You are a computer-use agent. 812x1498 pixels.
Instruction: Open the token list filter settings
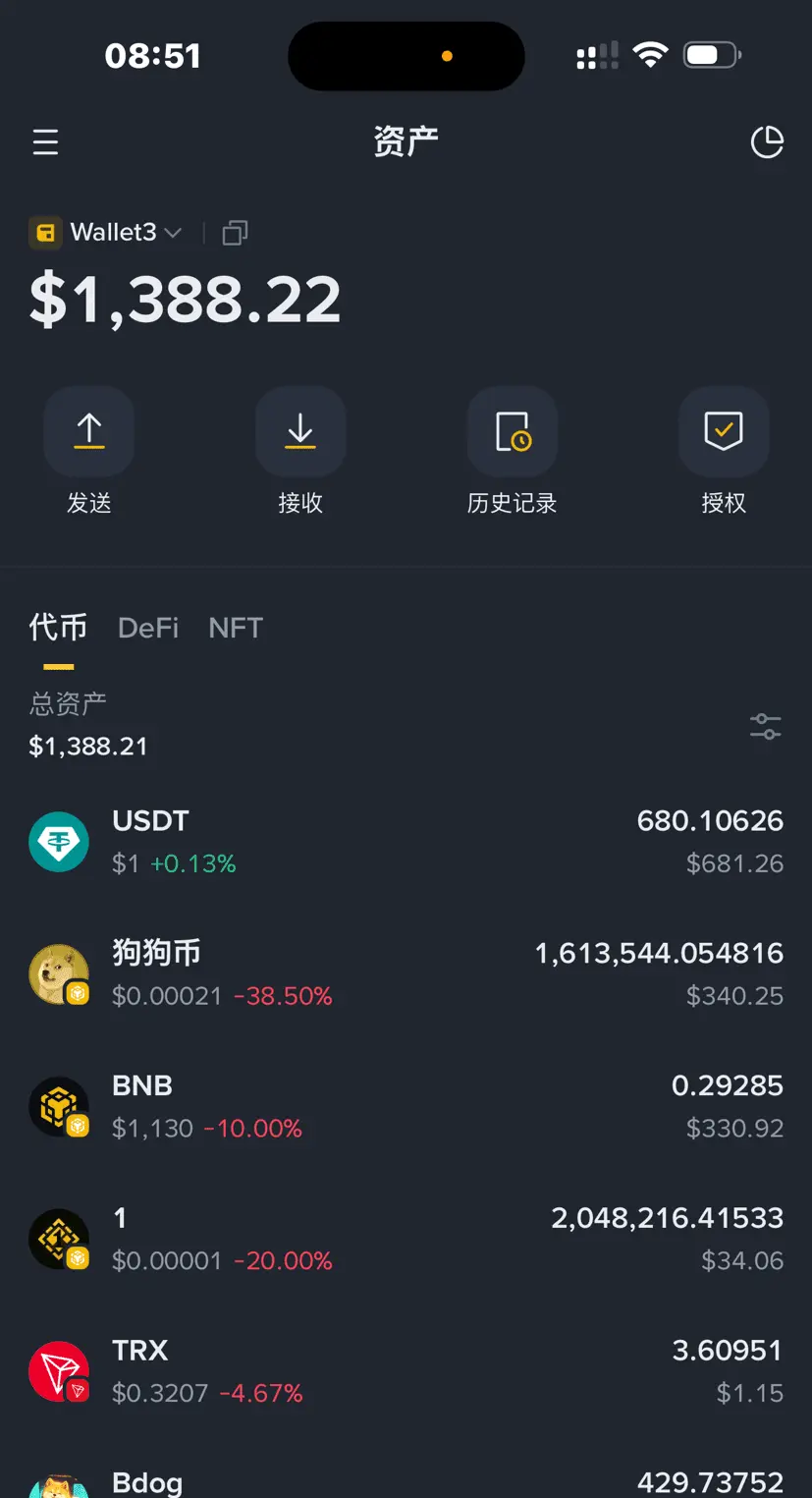coord(766,727)
